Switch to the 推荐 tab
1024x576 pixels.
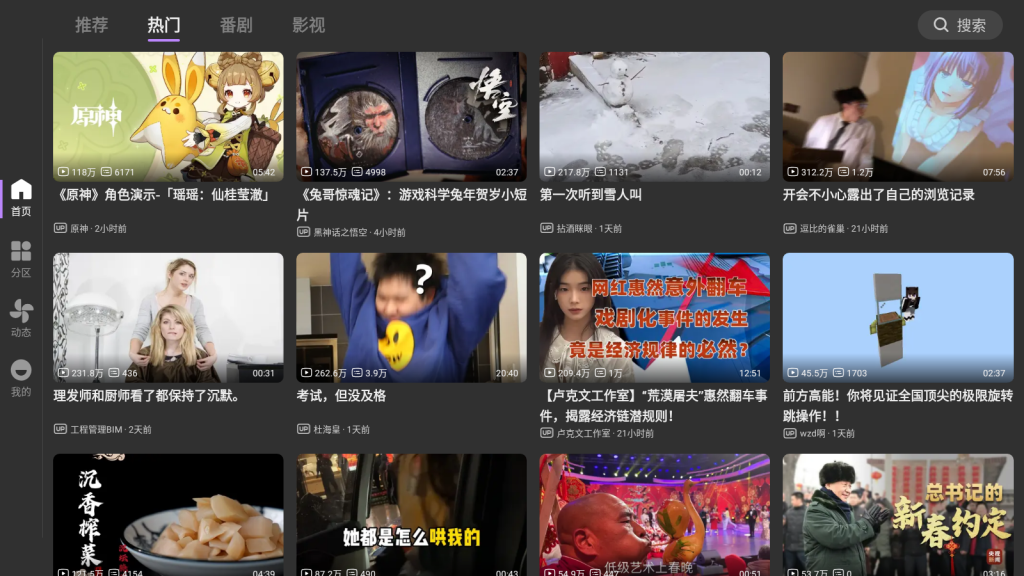click(x=91, y=25)
